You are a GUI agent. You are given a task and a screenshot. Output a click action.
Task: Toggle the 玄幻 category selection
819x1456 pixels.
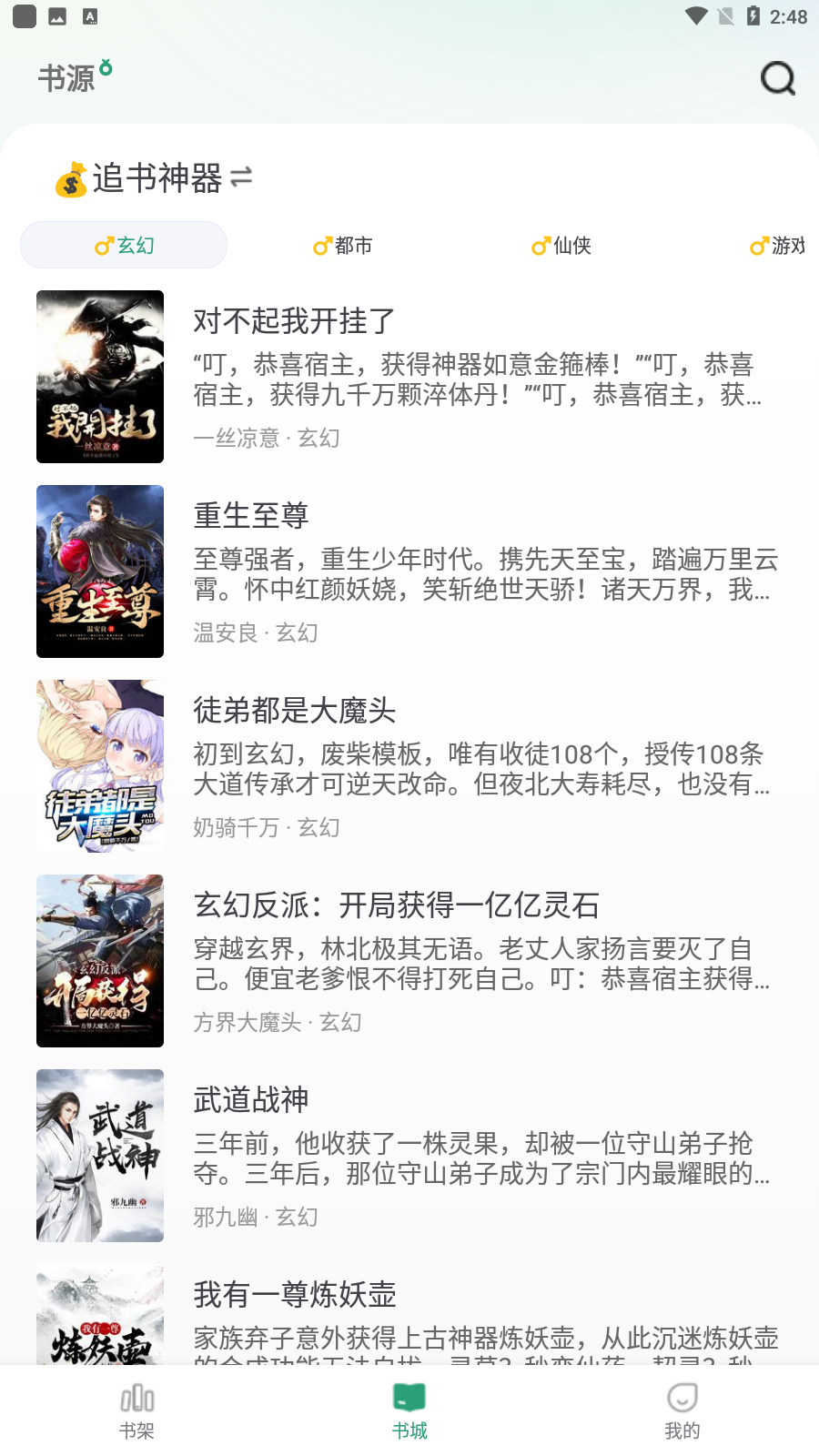coord(125,245)
